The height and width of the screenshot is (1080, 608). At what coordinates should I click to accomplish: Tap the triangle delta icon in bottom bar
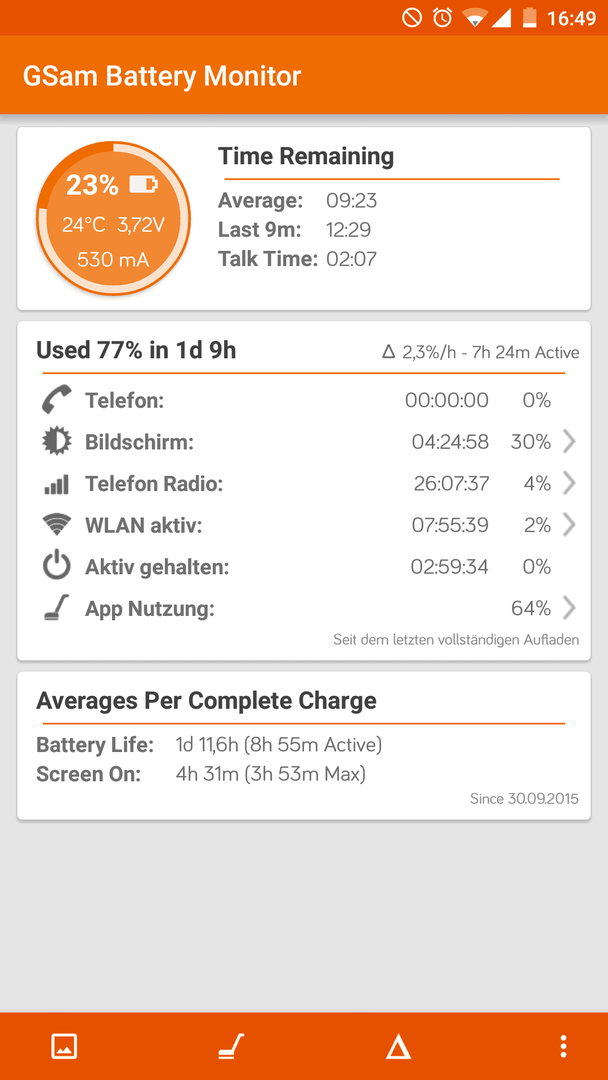[x=398, y=1047]
